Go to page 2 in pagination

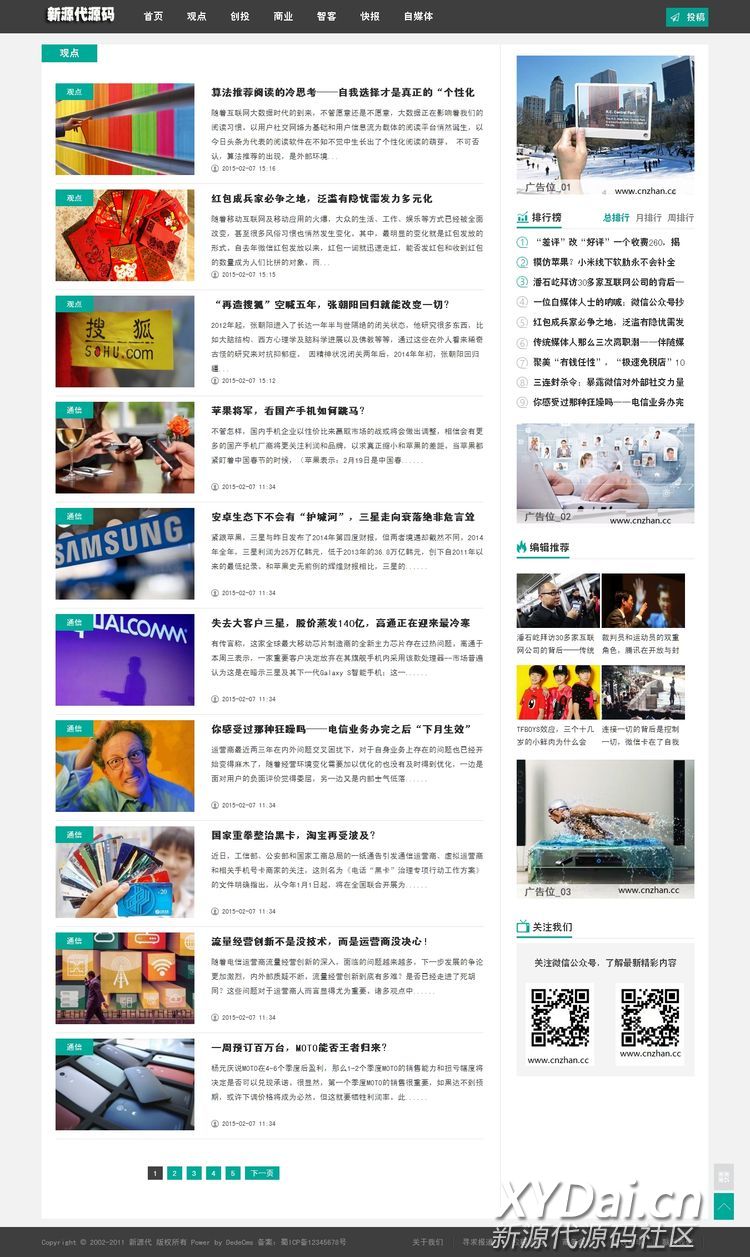pos(174,1173)
